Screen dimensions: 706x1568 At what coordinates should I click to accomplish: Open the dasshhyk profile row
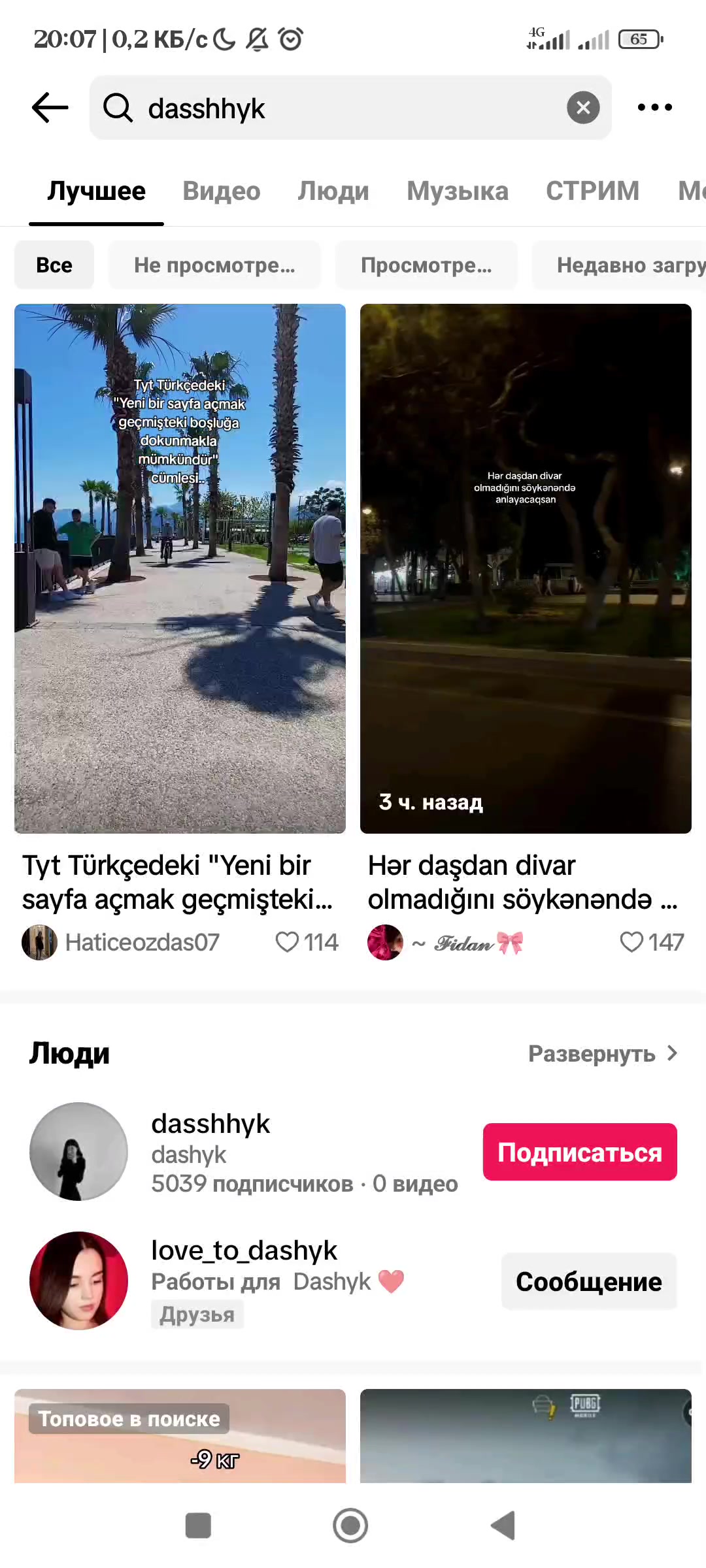[248, 1152]
